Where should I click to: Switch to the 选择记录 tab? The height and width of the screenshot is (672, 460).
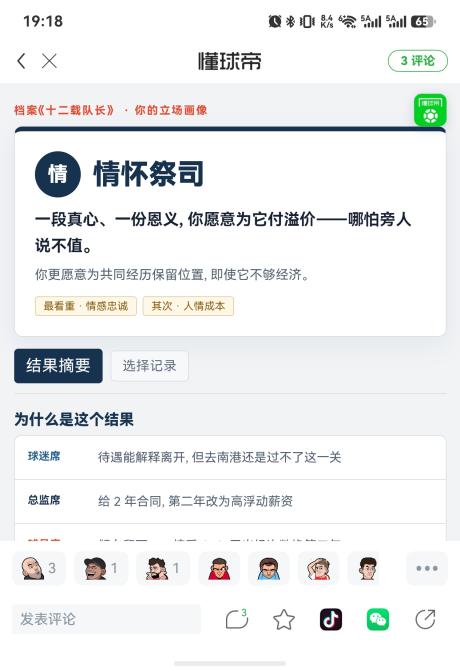click(x=150, y=366)
